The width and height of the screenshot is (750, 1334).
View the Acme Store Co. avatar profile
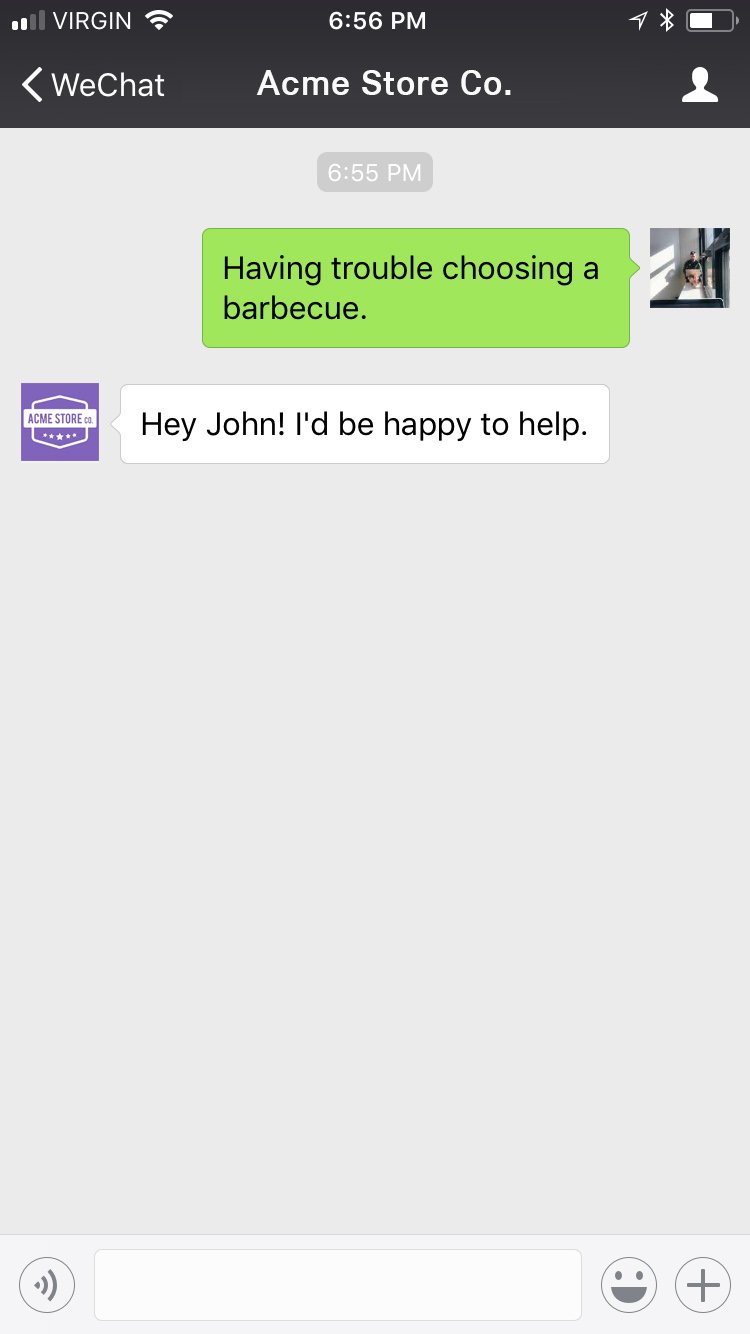[x=60, y=422]
